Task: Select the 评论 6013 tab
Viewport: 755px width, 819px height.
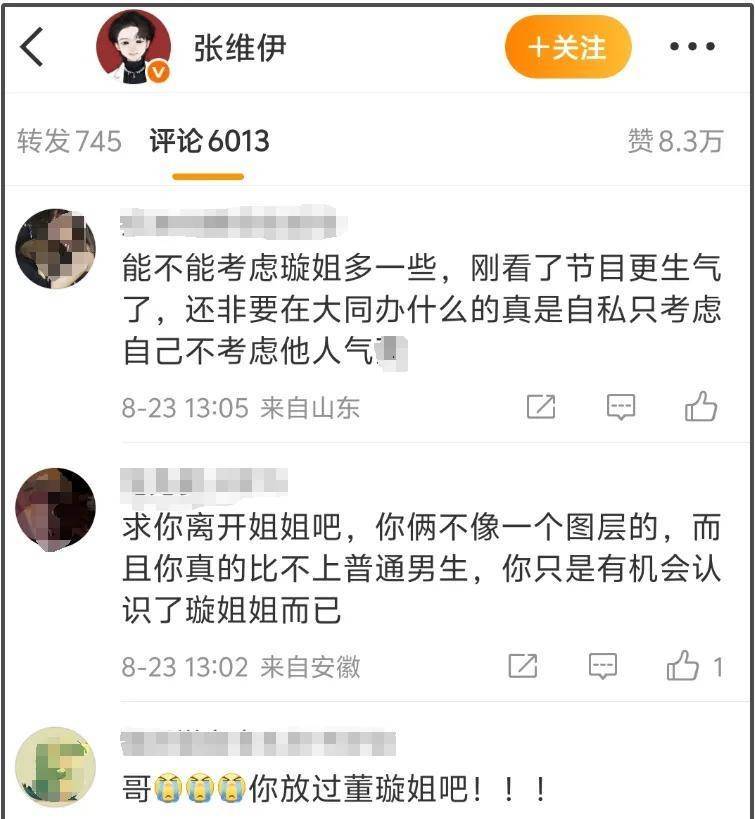Action: tap(209, 141)
